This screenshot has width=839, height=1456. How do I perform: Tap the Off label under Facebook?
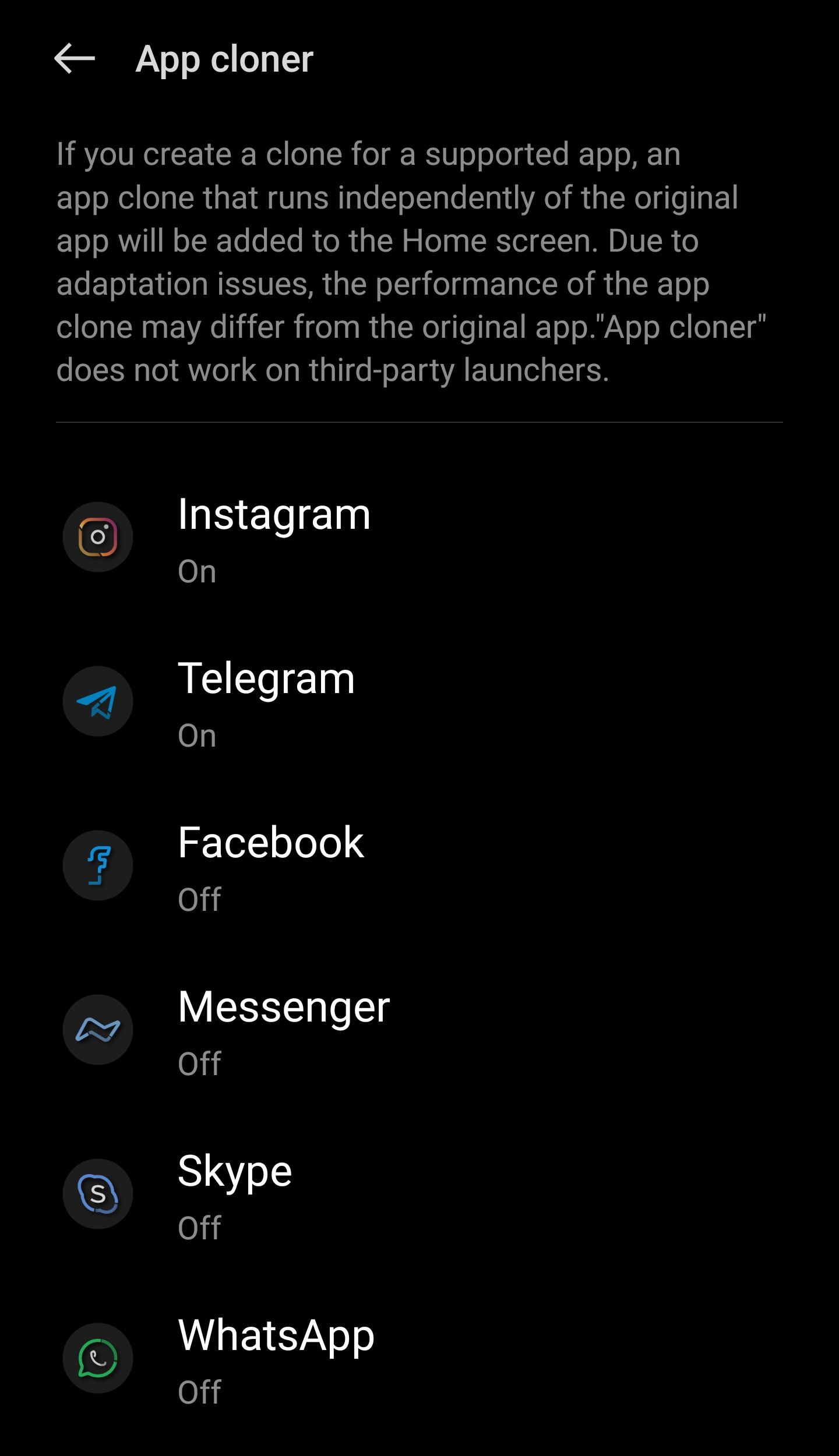198,900
